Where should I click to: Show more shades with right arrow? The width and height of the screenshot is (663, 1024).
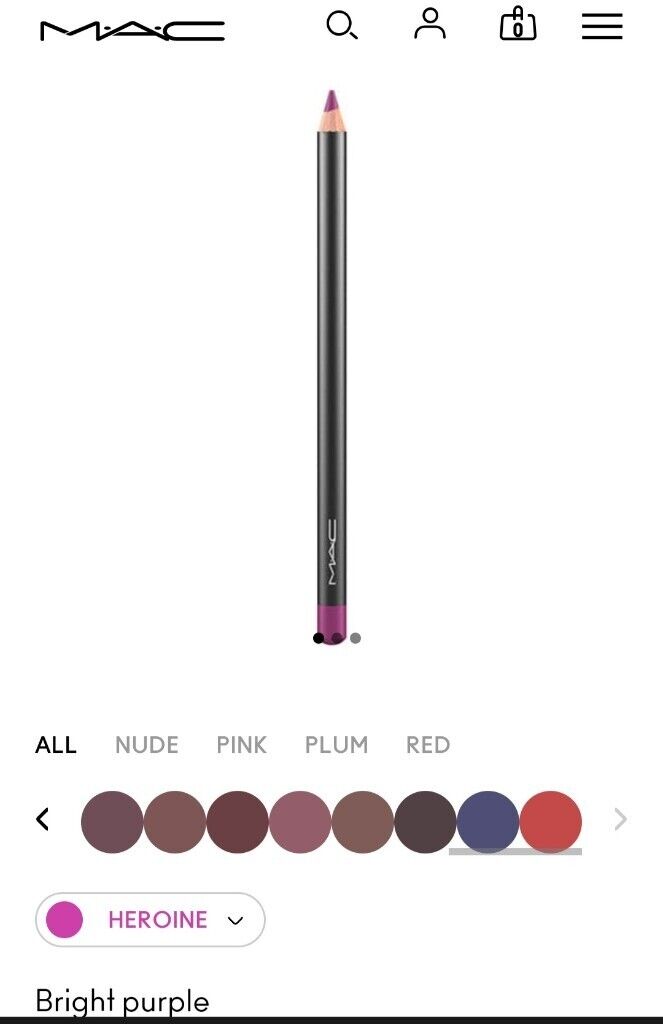[x=620, y=820]
